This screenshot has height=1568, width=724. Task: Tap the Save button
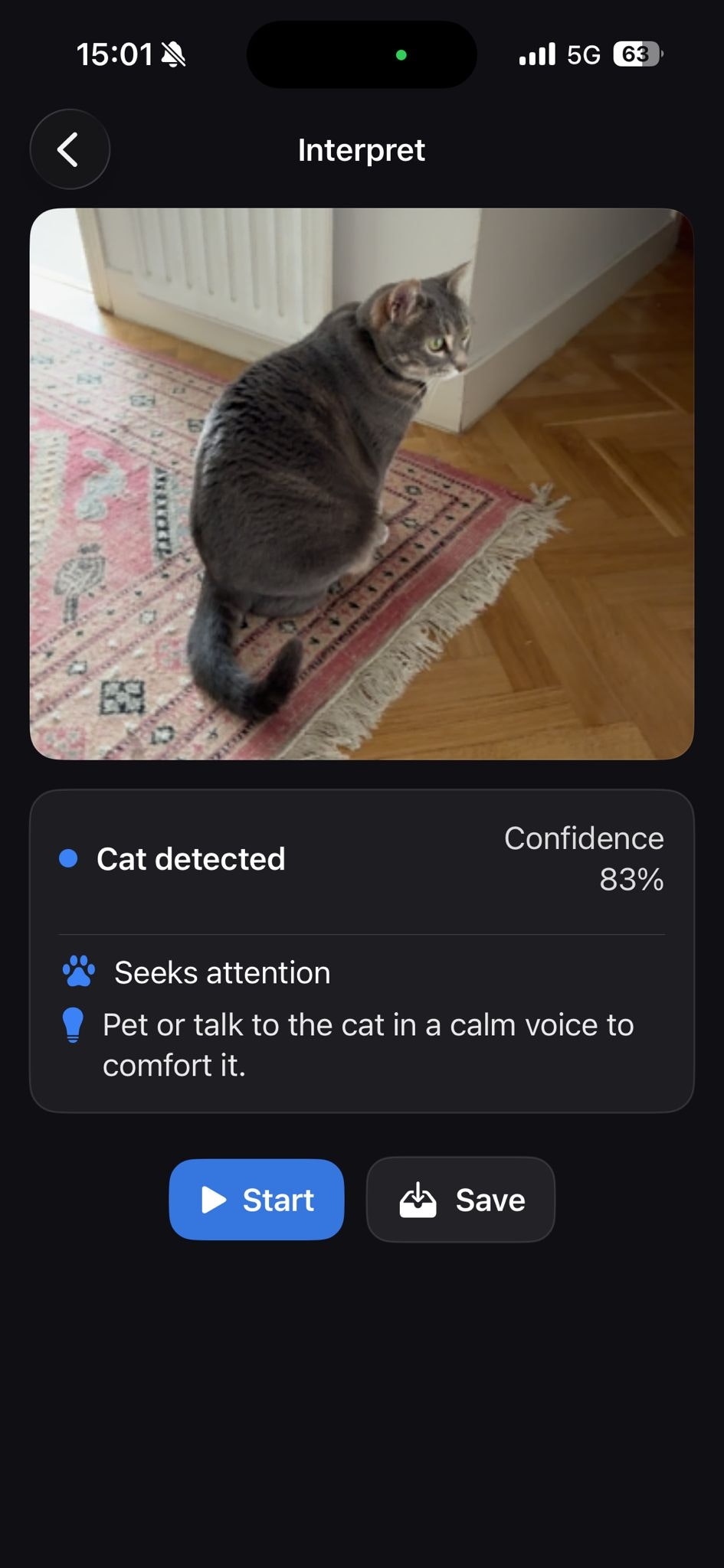(460, 1199)
